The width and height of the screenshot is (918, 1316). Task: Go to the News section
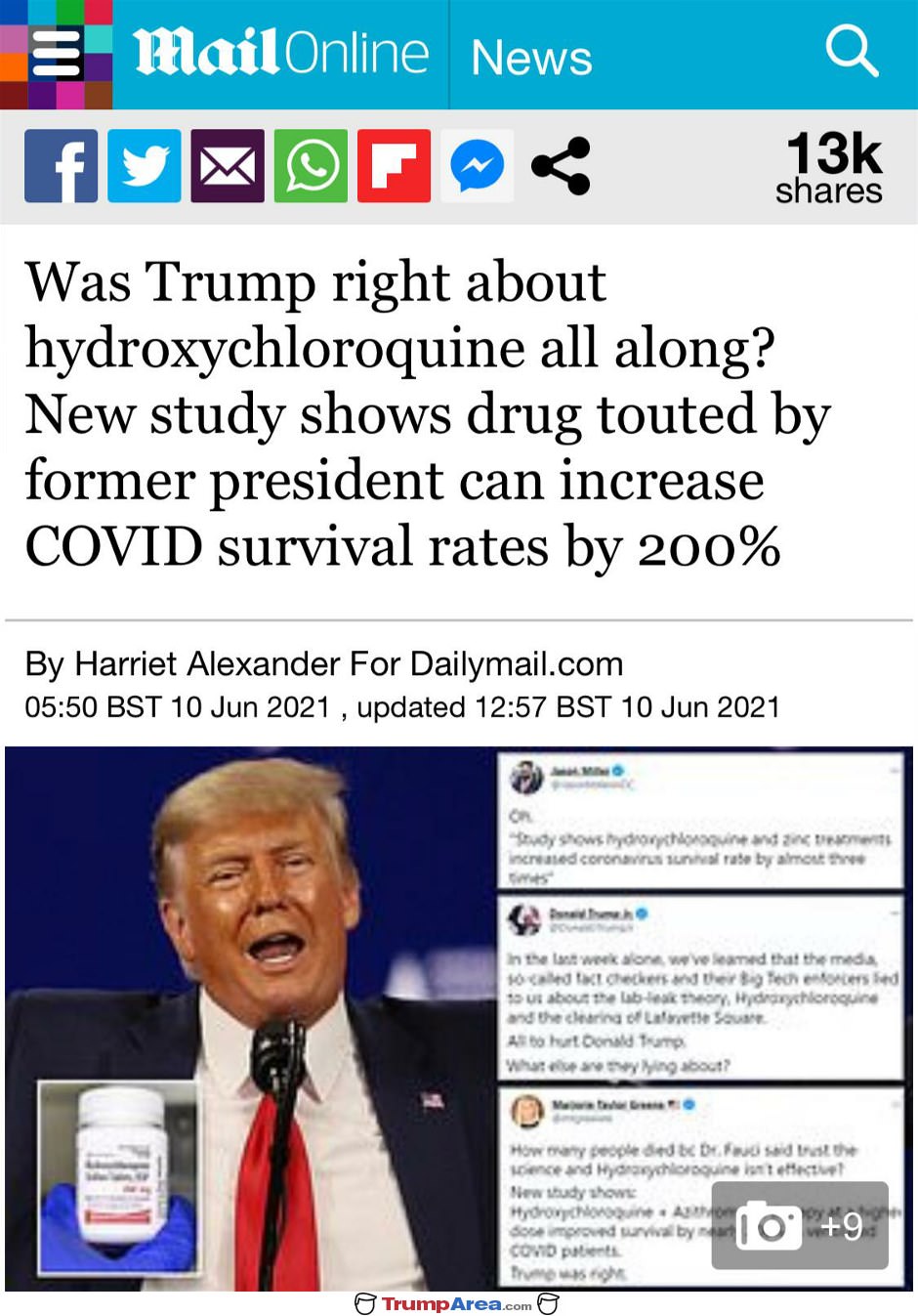[x=531, y=57]
